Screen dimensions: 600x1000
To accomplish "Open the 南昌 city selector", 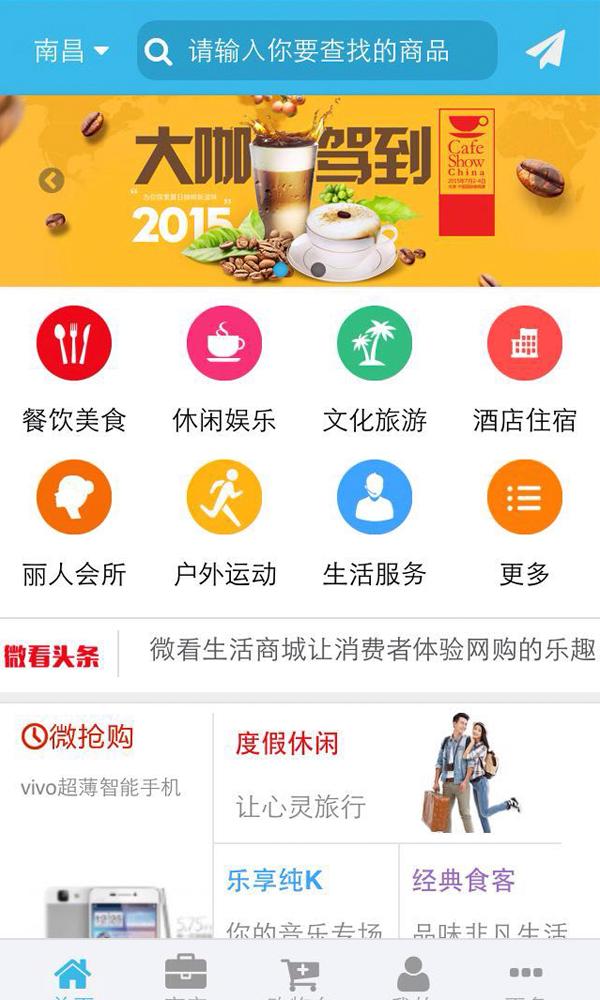I will 71,50.
